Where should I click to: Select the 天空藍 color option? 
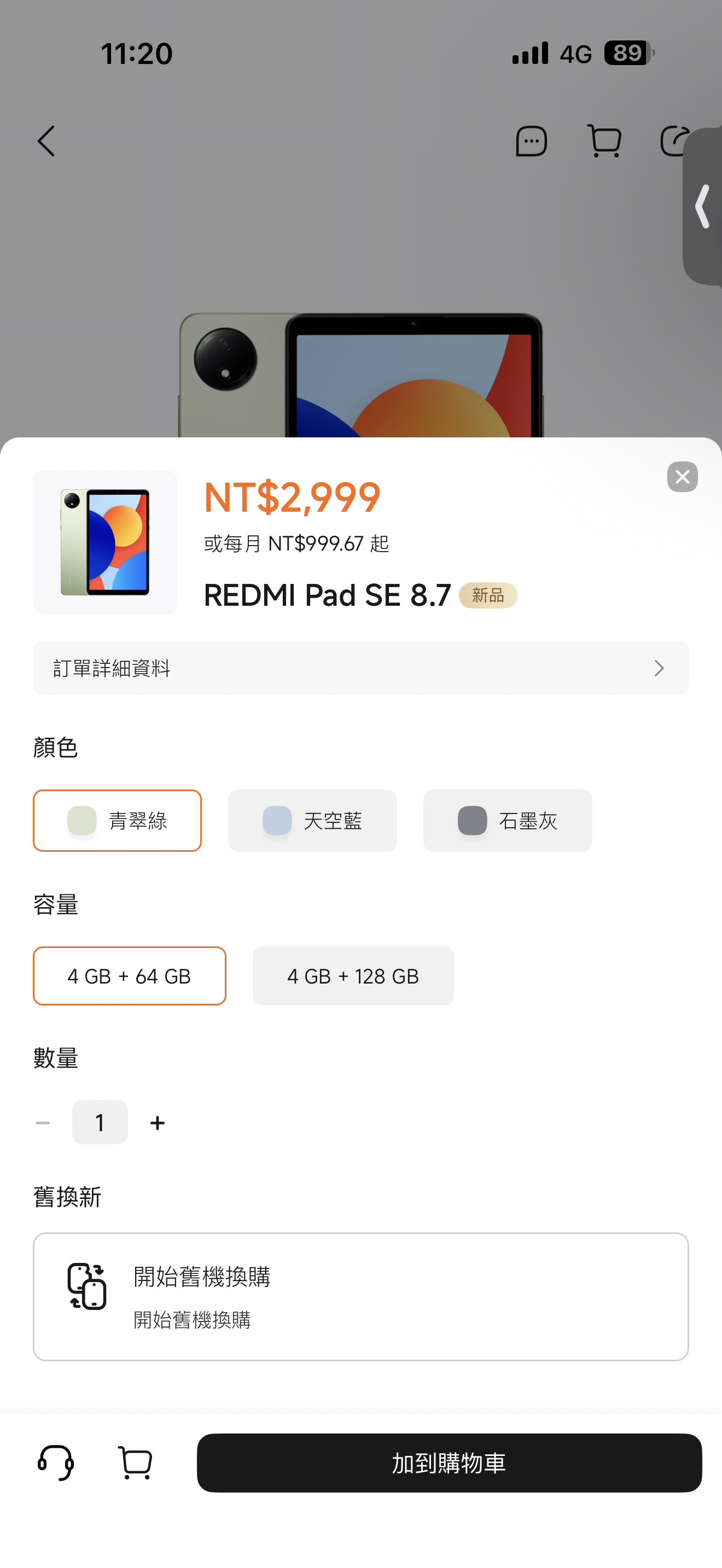[312, 820]
